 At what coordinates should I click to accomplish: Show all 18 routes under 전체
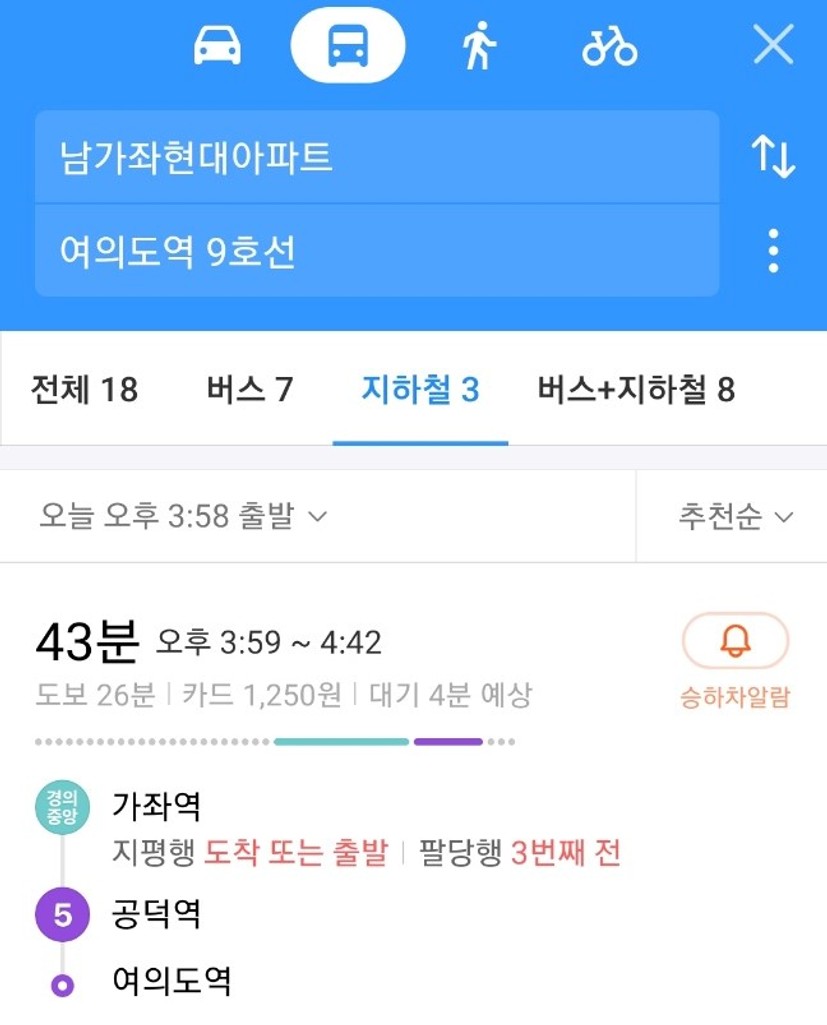tap(84, 389)
